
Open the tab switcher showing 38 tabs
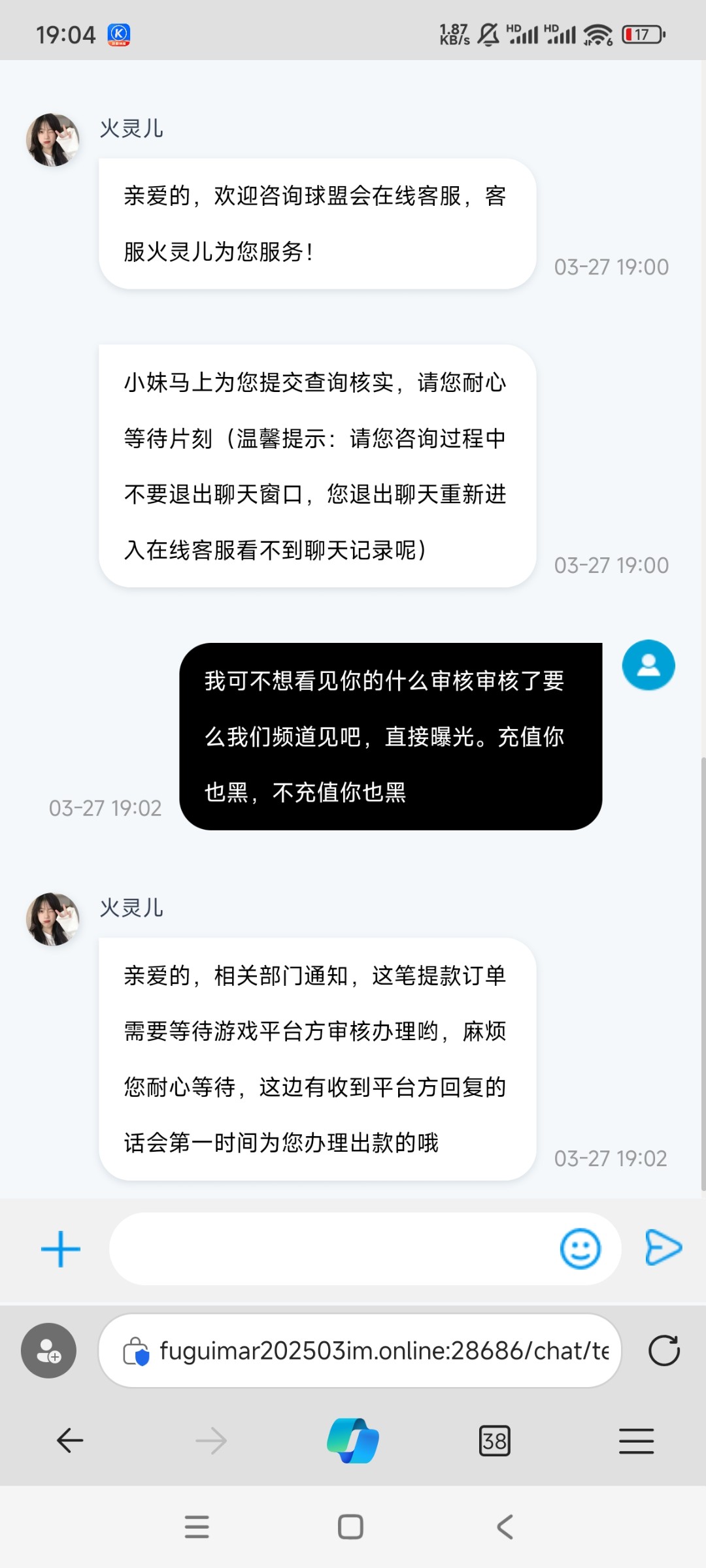(x=495, y=1441)
